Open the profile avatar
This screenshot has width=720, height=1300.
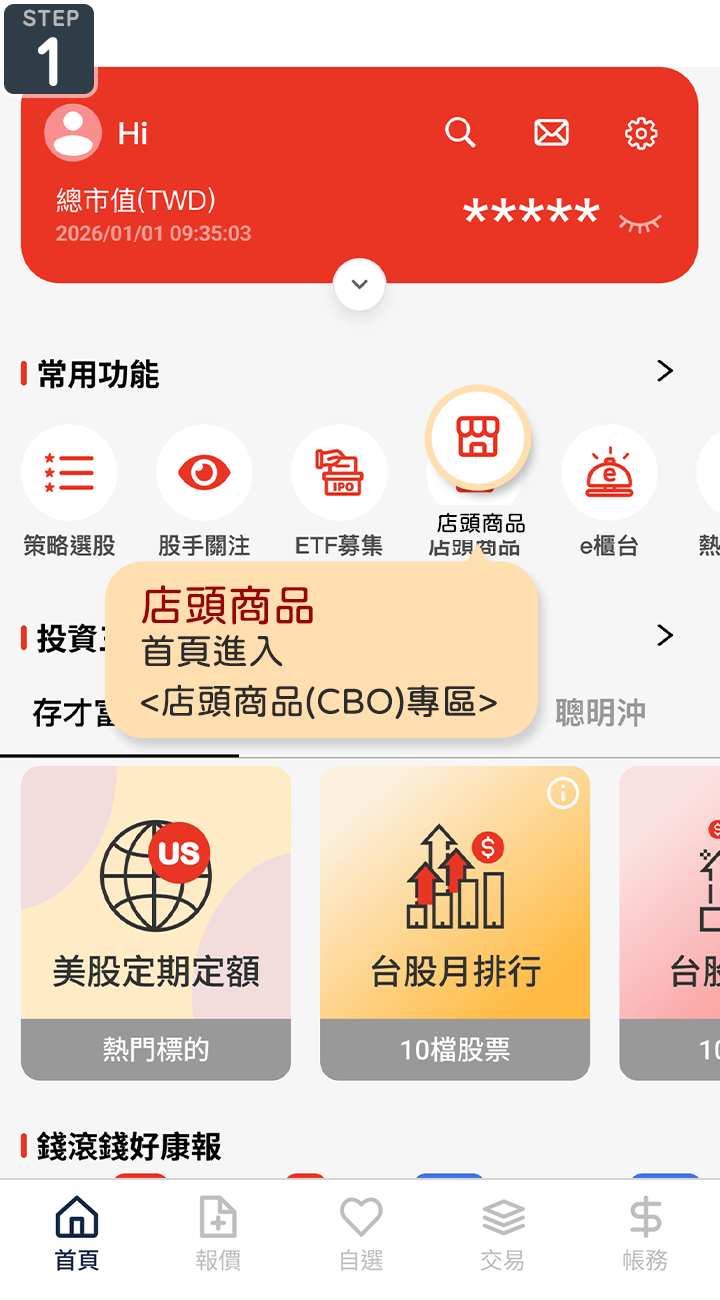pyautogui.click(x=73, y=133)
